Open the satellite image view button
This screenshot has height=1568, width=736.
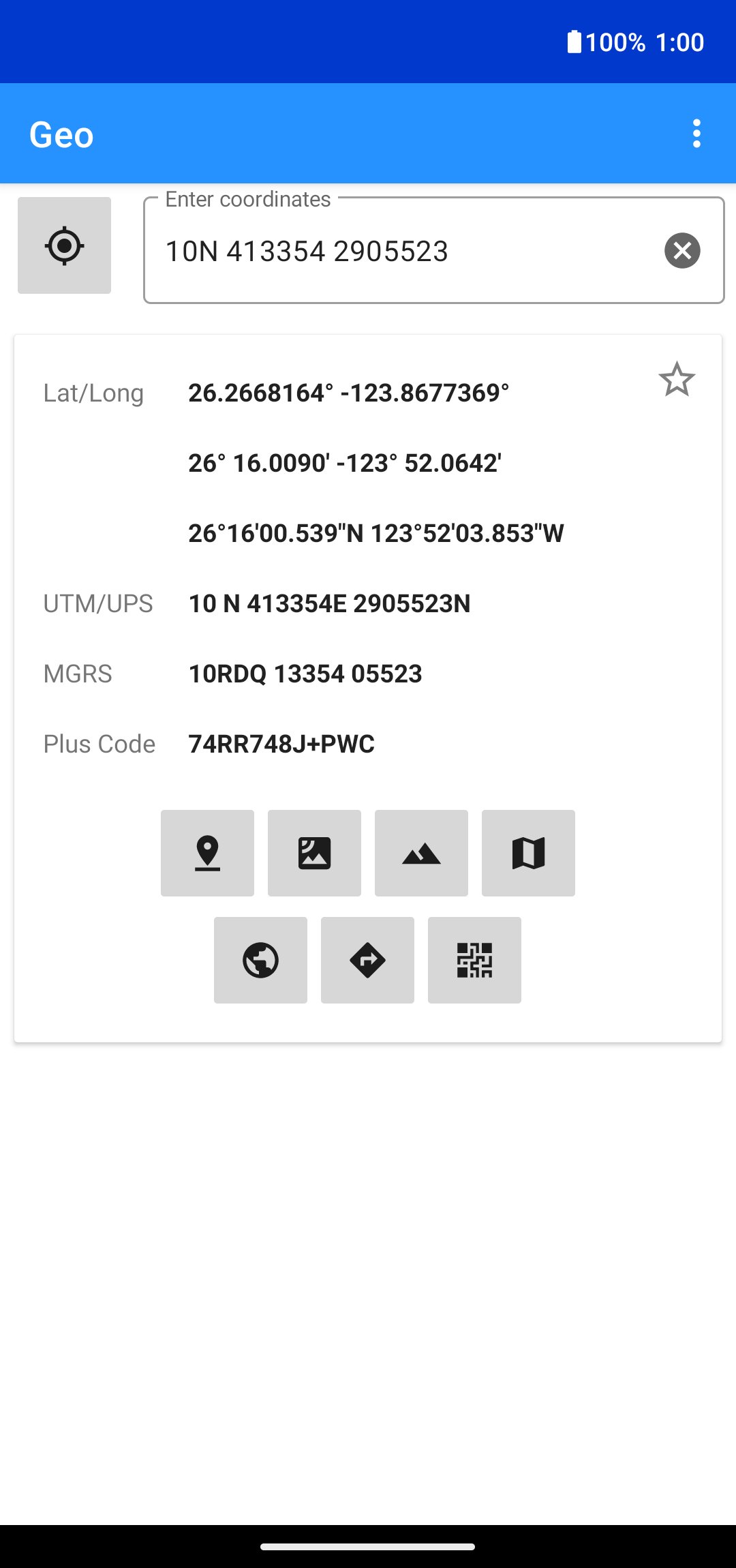click(x=314, y=853)
